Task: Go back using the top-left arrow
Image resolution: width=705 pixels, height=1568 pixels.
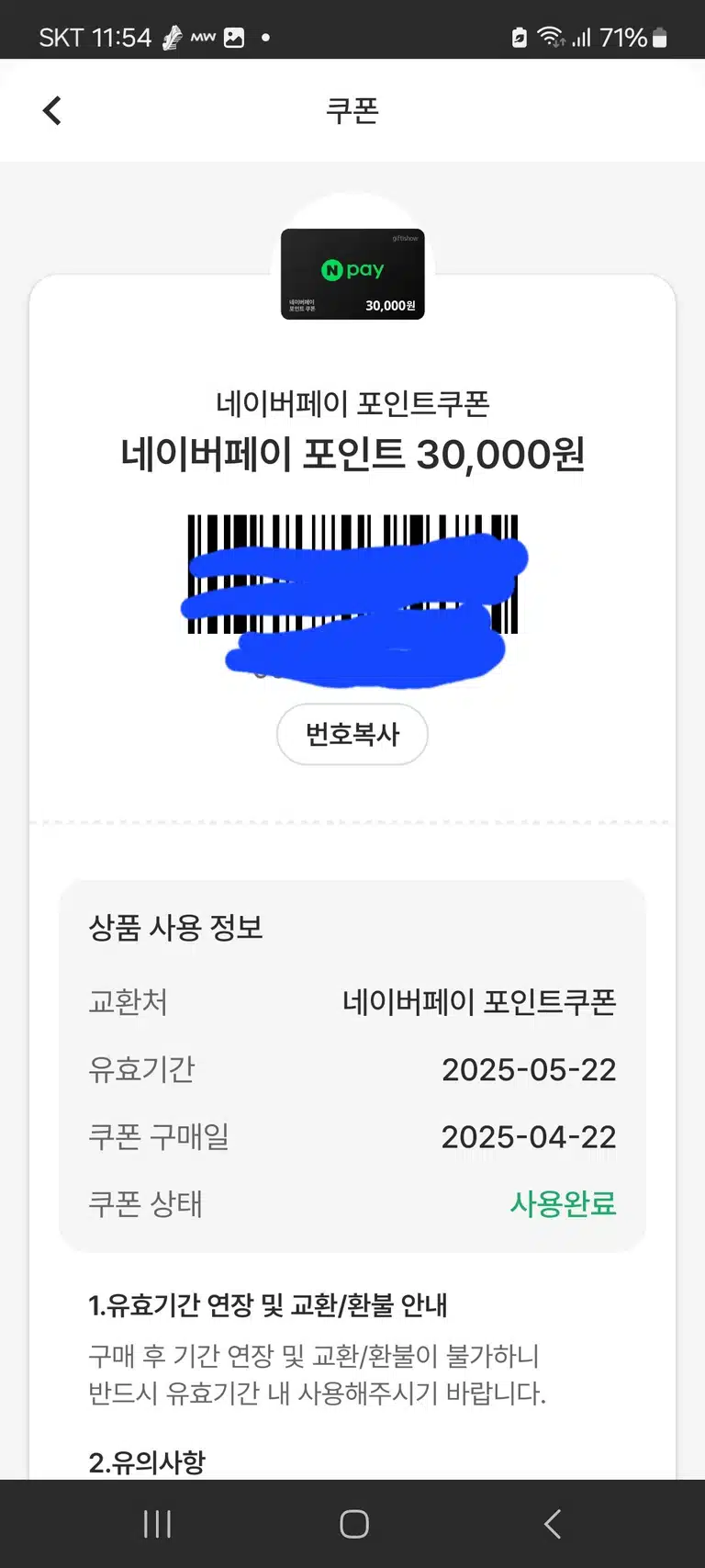Action: point(52,110)
